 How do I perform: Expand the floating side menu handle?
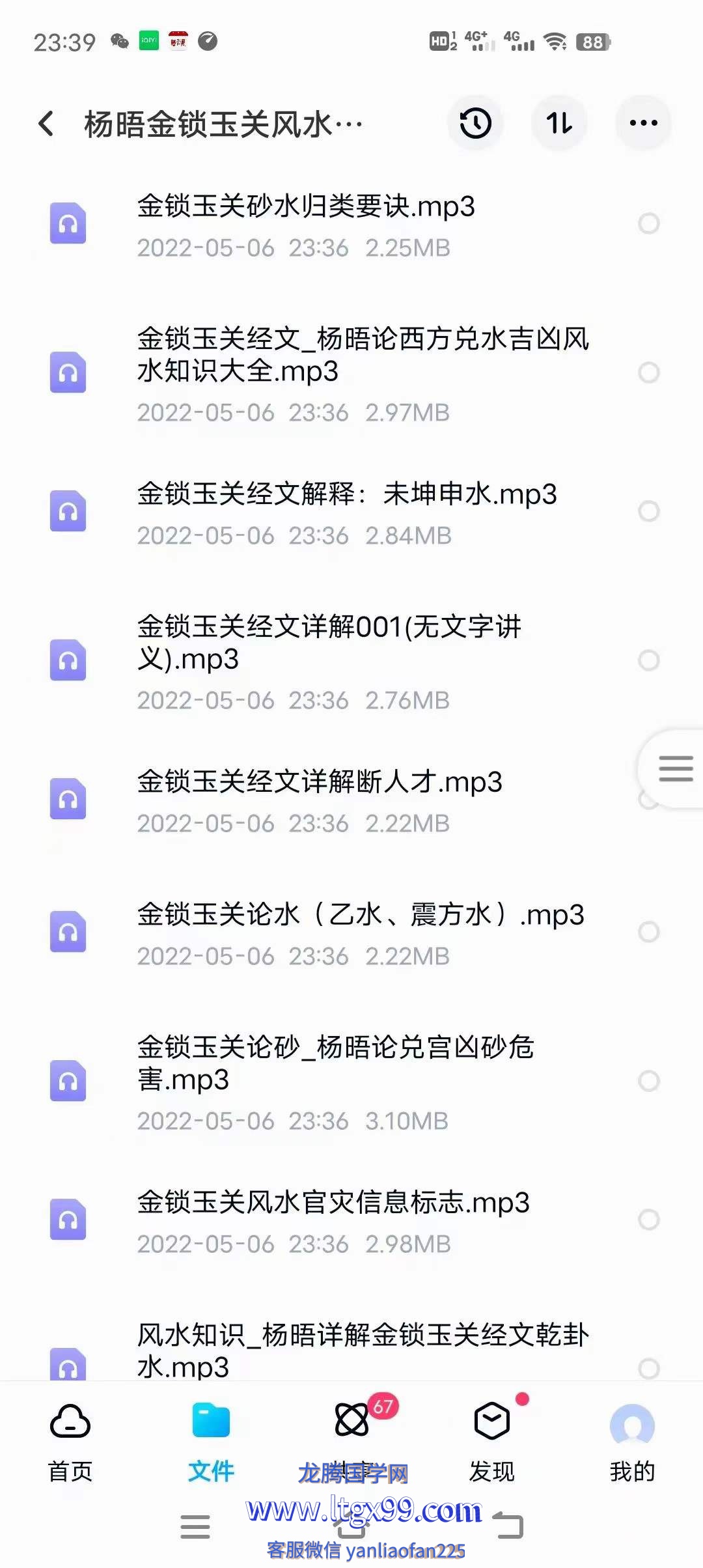675,769
